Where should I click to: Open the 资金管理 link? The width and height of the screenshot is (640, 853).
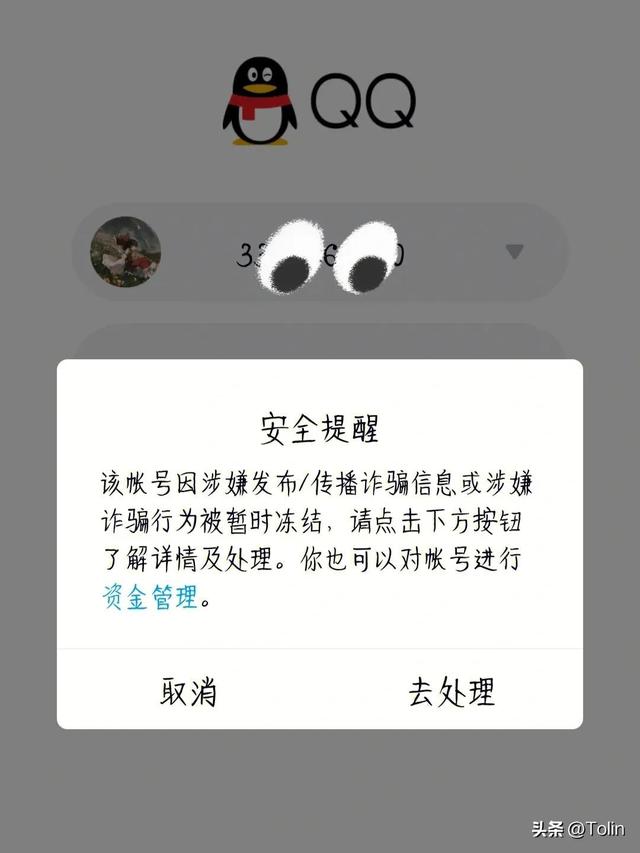(150, 598)
